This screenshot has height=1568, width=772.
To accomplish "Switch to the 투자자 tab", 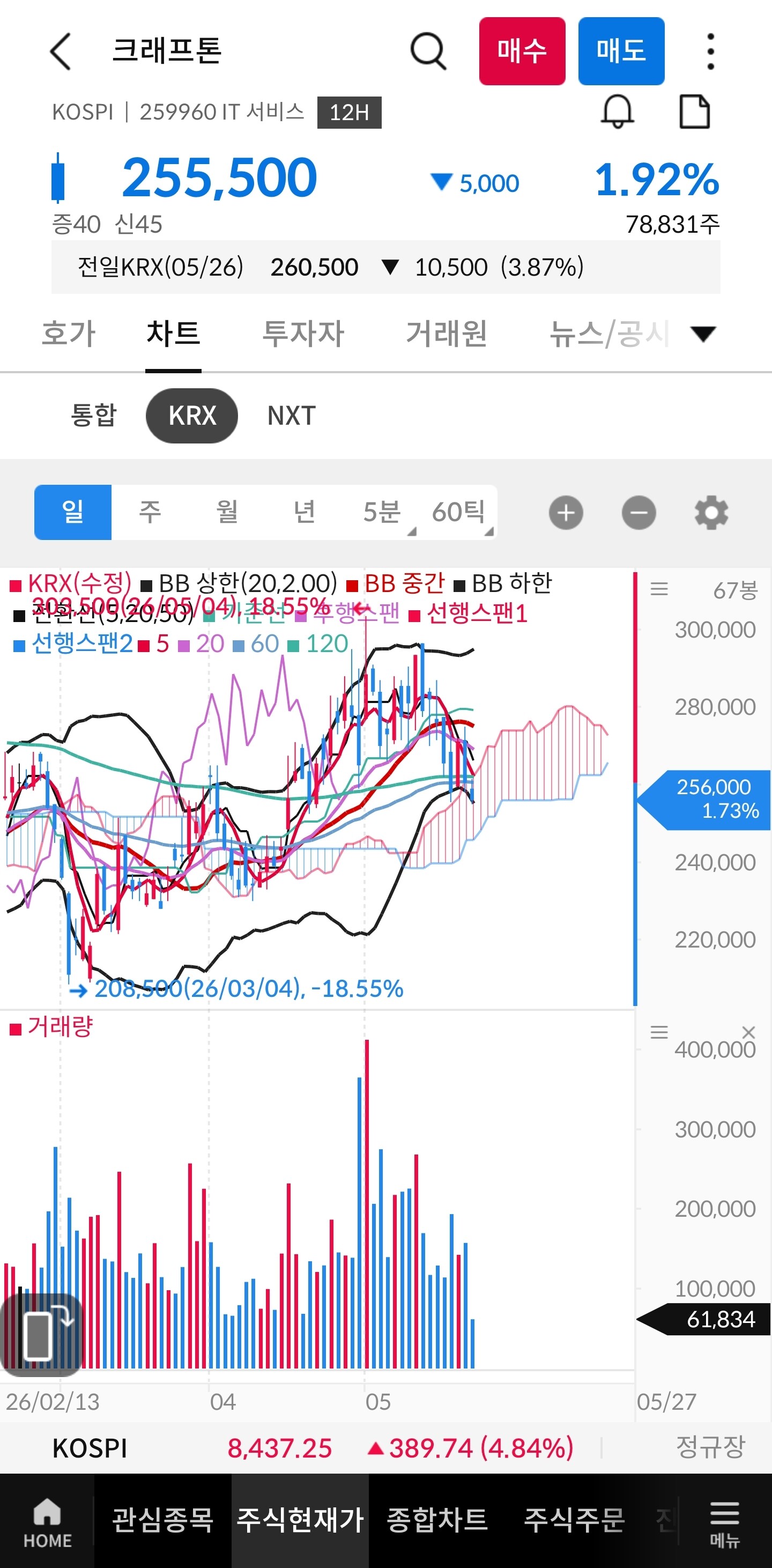I will 303,334.
